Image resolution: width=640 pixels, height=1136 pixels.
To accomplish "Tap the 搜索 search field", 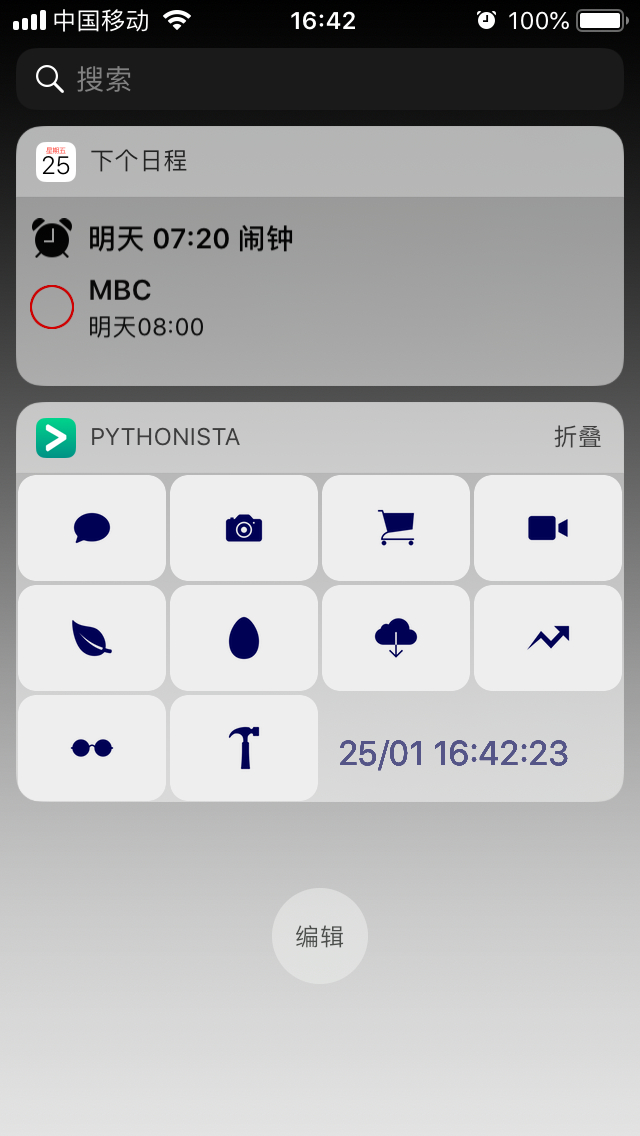I will pos(320,79).
